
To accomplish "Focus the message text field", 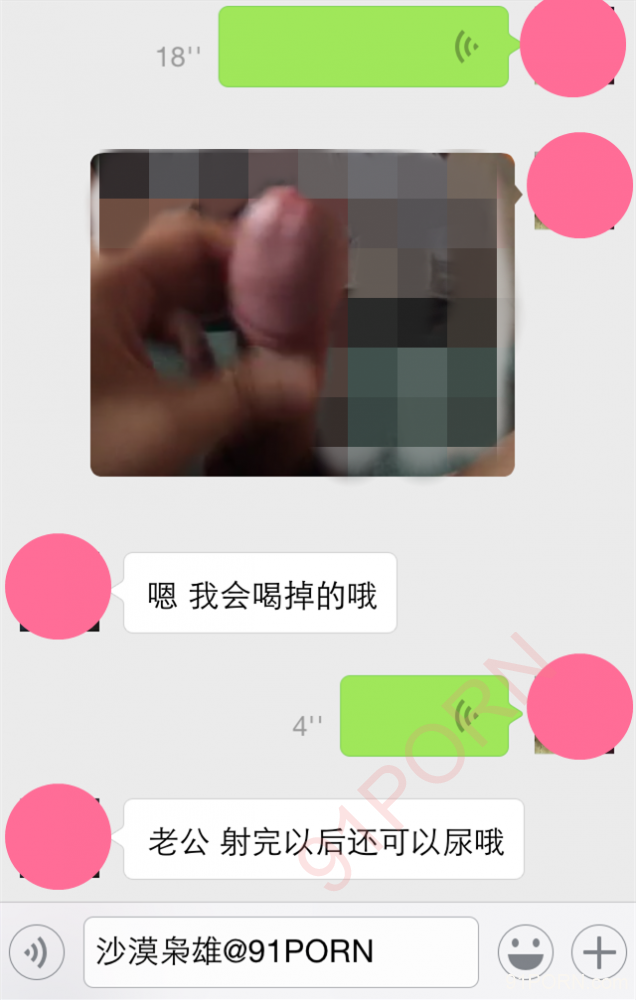I will pyautogui.click(x=280, y=951).
